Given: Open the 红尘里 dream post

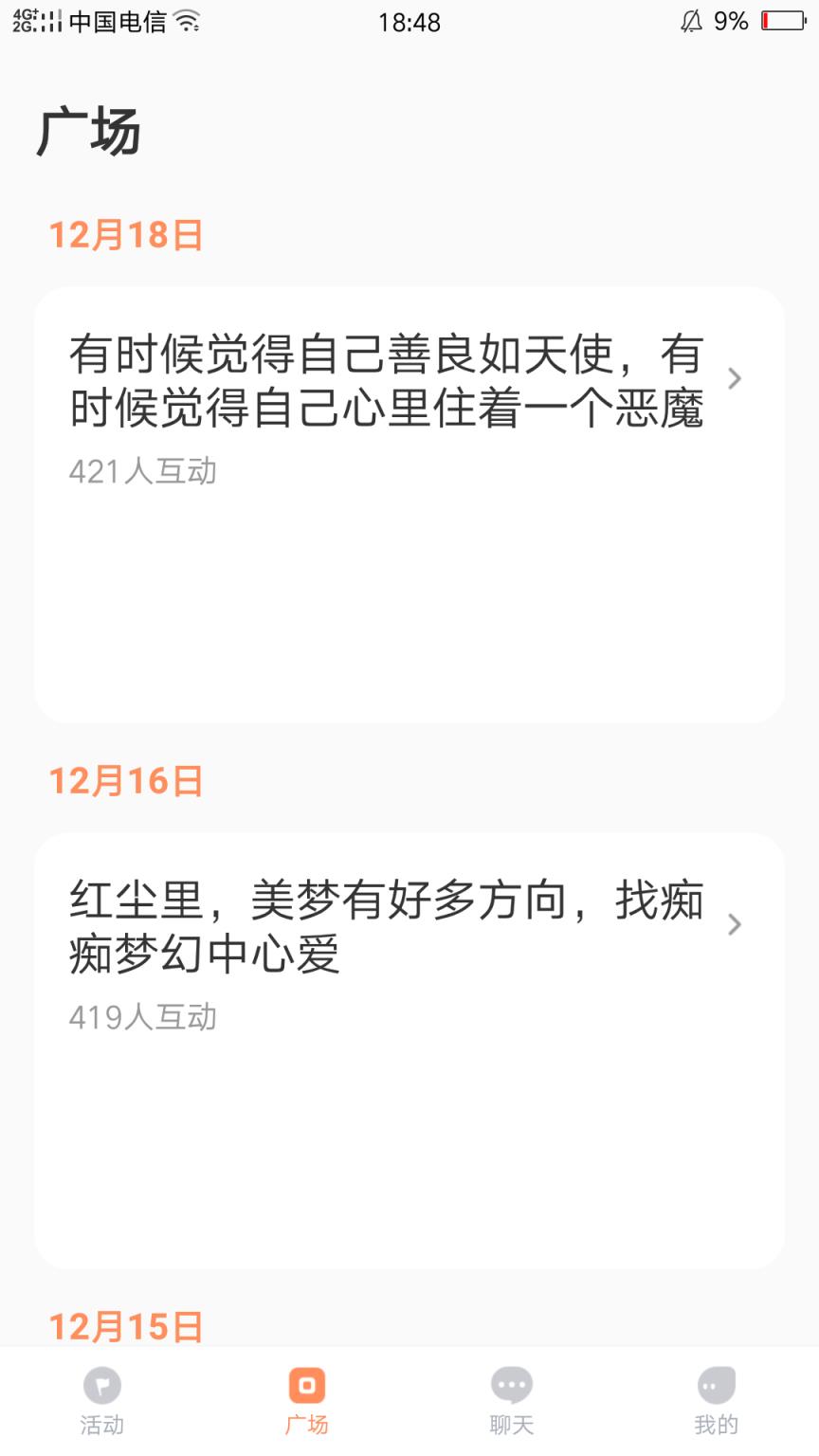Looking at the screenshot, I should point(379,924).
